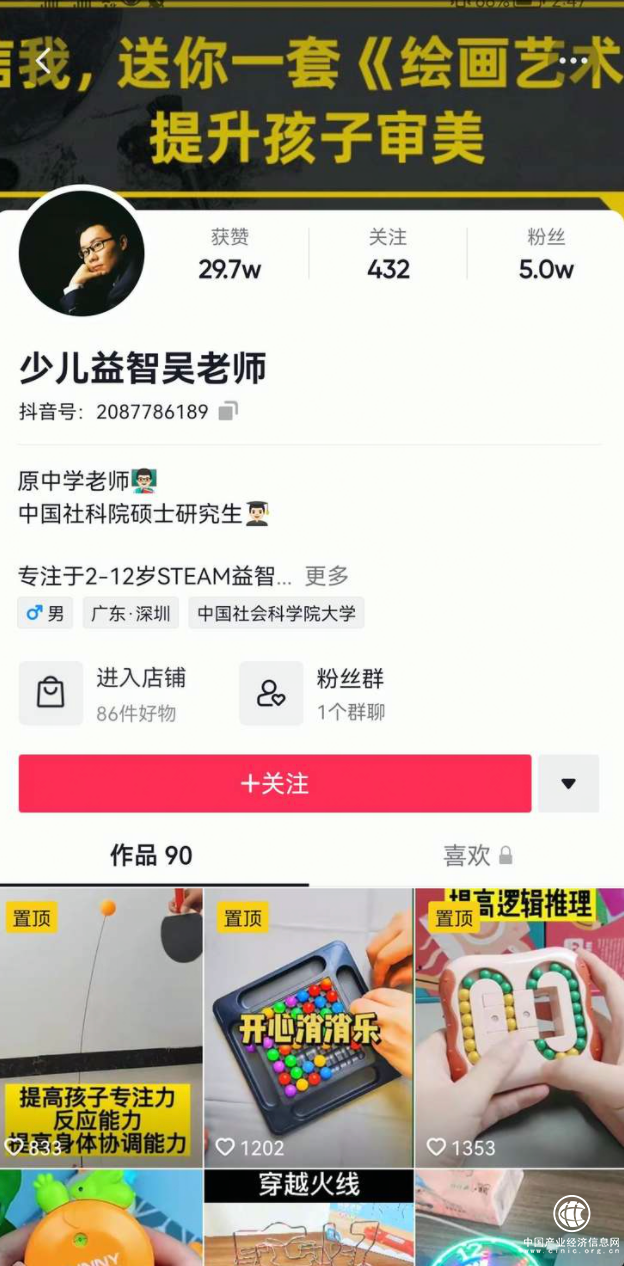Play the pinned 提高孩子专注力 video
The width and height of the screenshot is (624, 1266).
101,1027
